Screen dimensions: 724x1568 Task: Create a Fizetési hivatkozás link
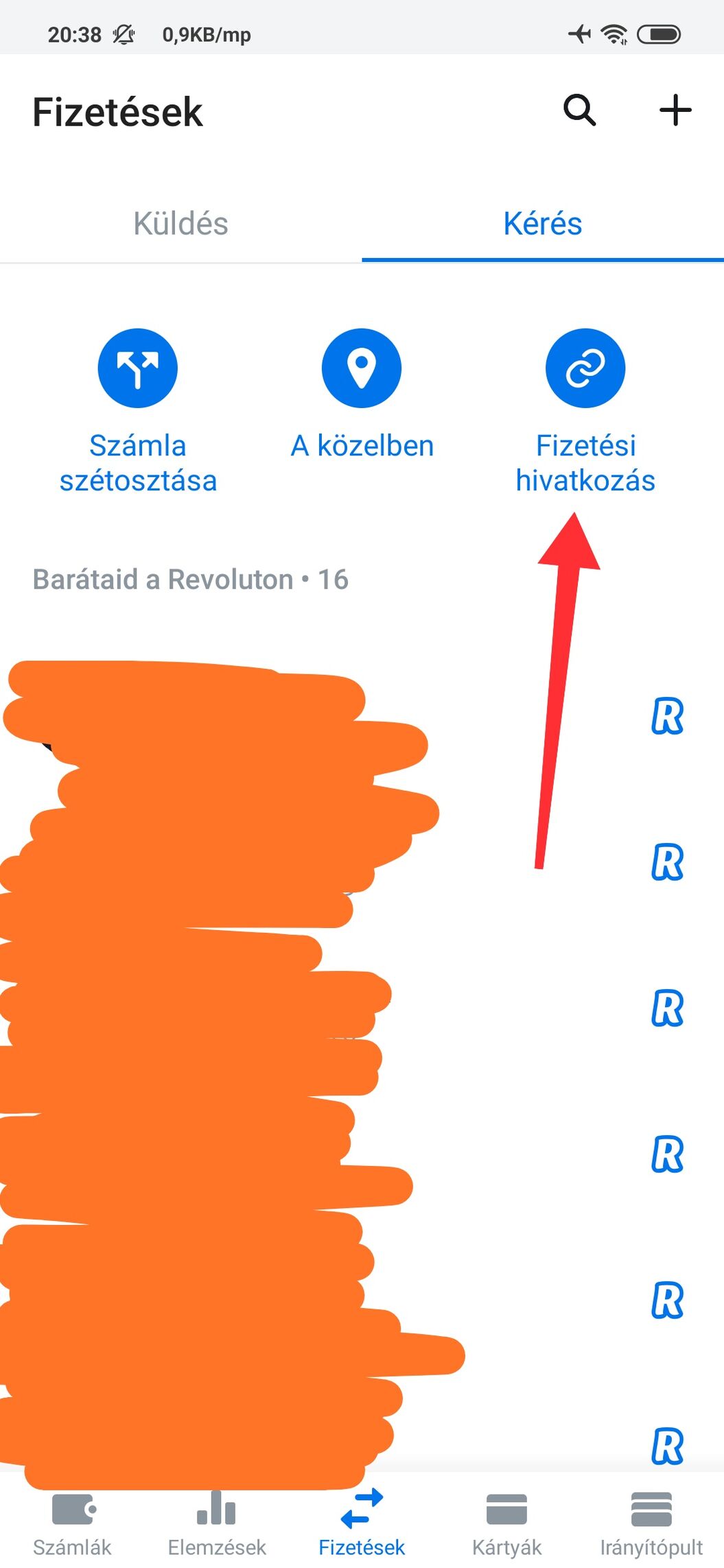click(x=585, y=368)
